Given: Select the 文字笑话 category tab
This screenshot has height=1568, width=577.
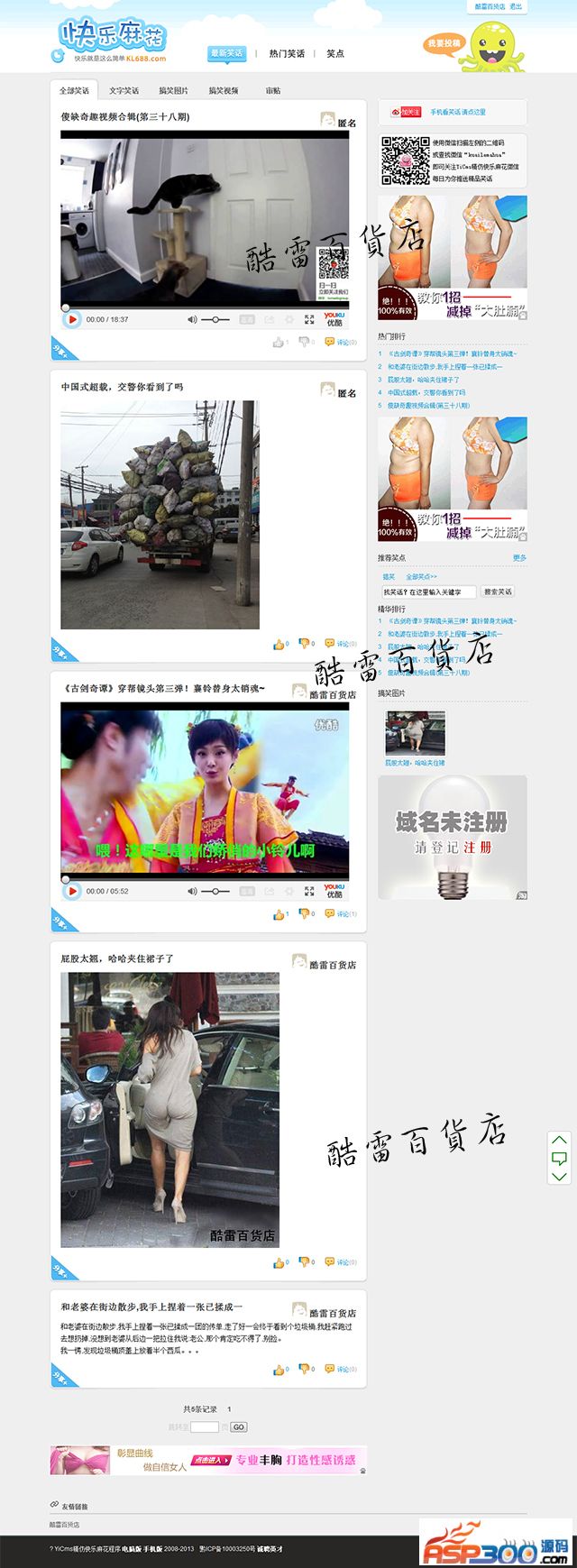Looking at the screenshot, I should [124, 91].
